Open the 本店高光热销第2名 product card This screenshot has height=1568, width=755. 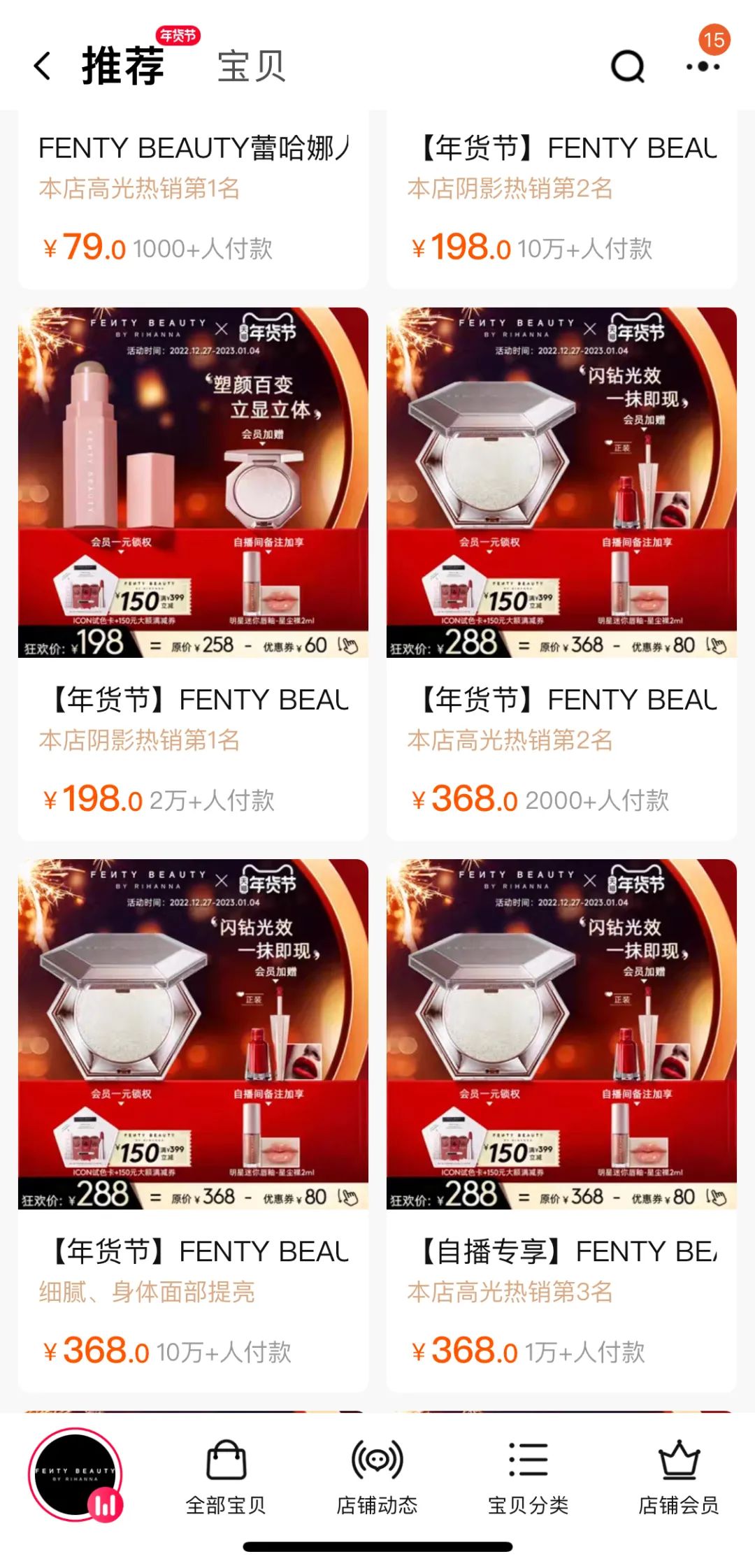coord(561,574)
